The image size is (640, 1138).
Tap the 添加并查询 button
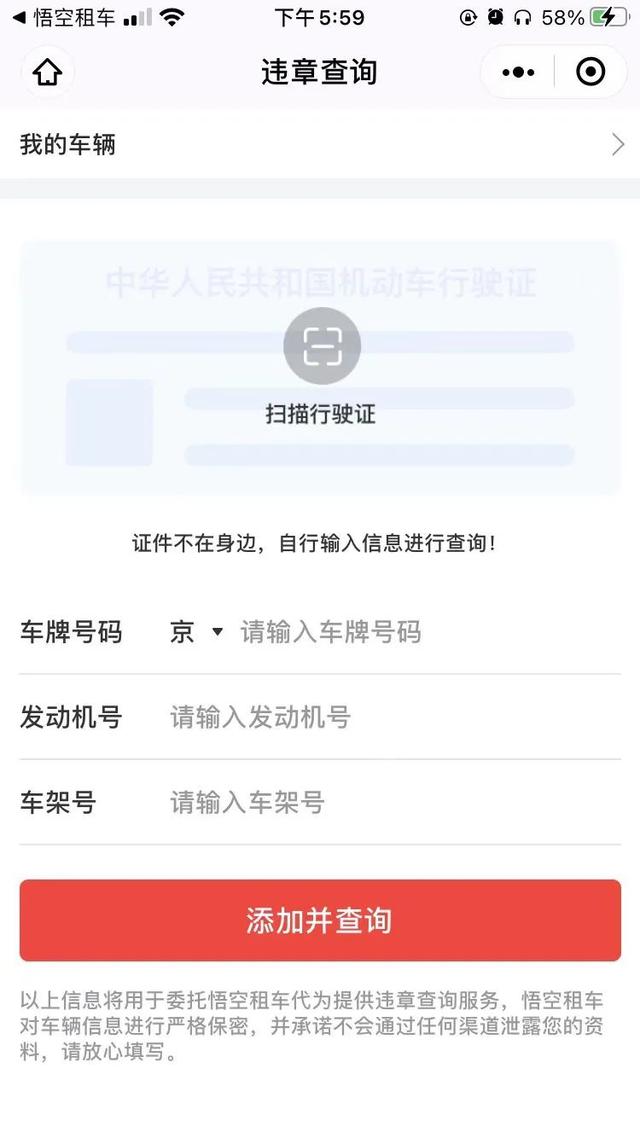coord(320,920)
